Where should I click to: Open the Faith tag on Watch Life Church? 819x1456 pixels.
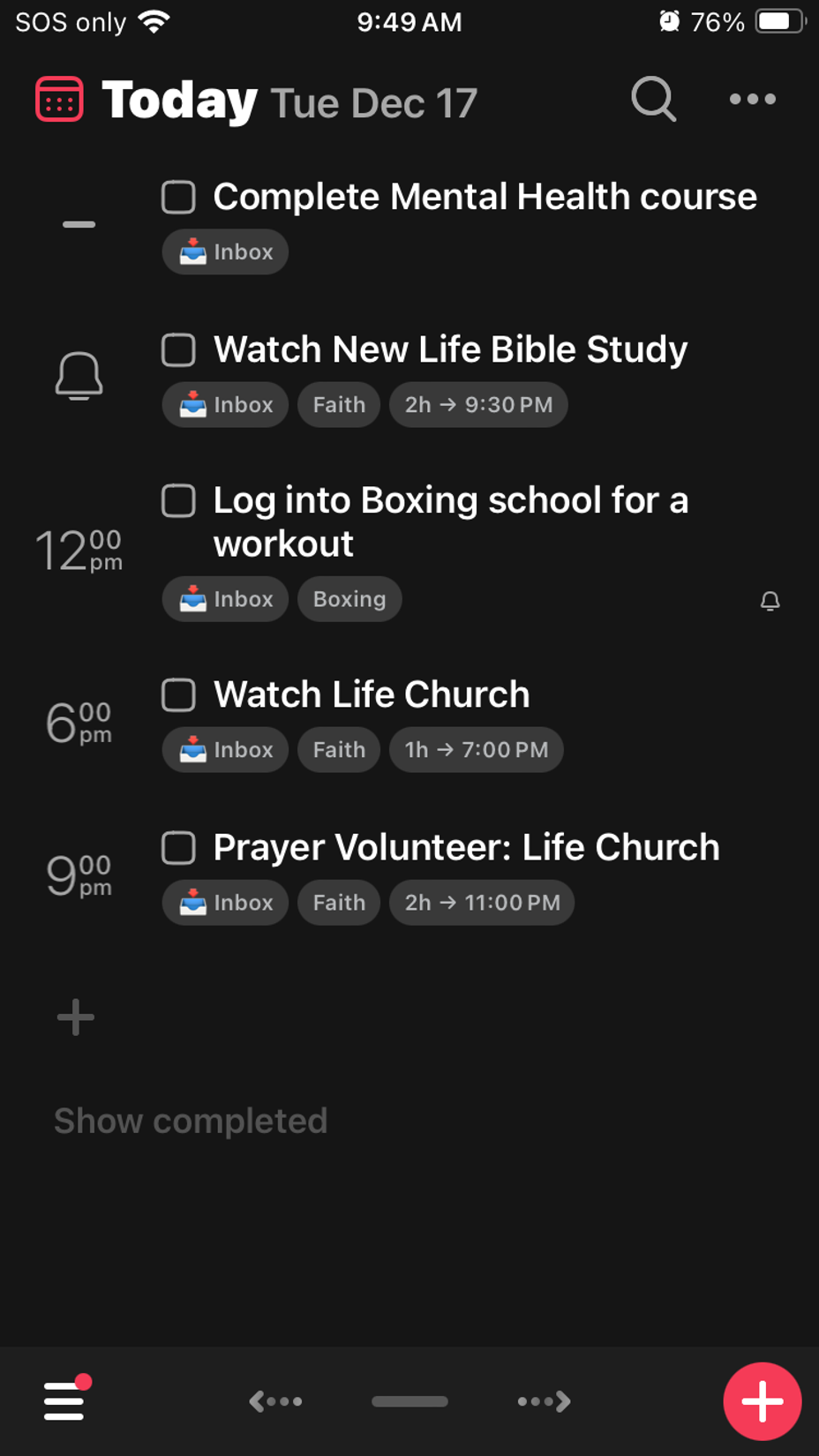coord(339,750)
